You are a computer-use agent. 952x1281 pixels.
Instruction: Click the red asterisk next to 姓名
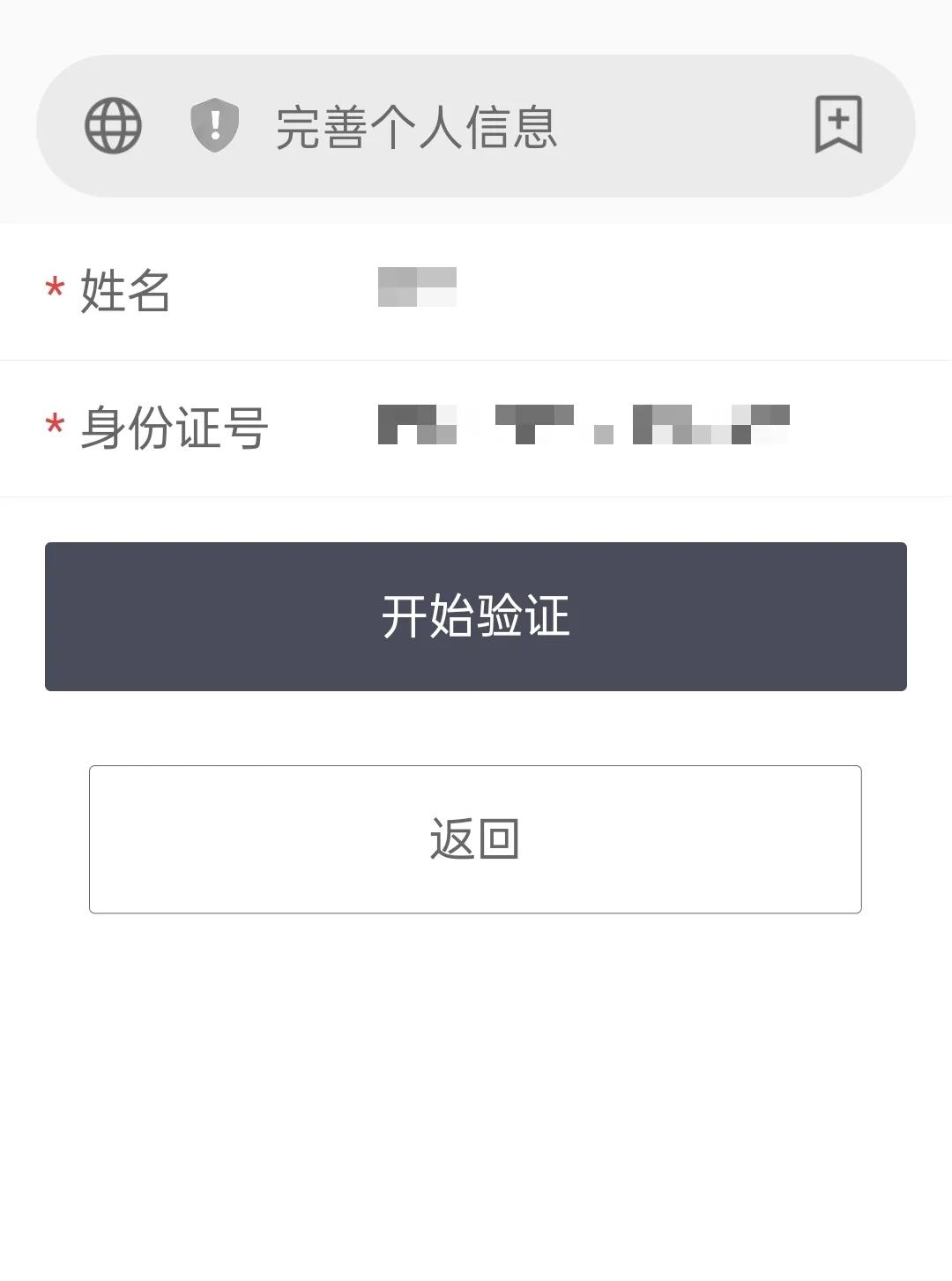[56, 287]
